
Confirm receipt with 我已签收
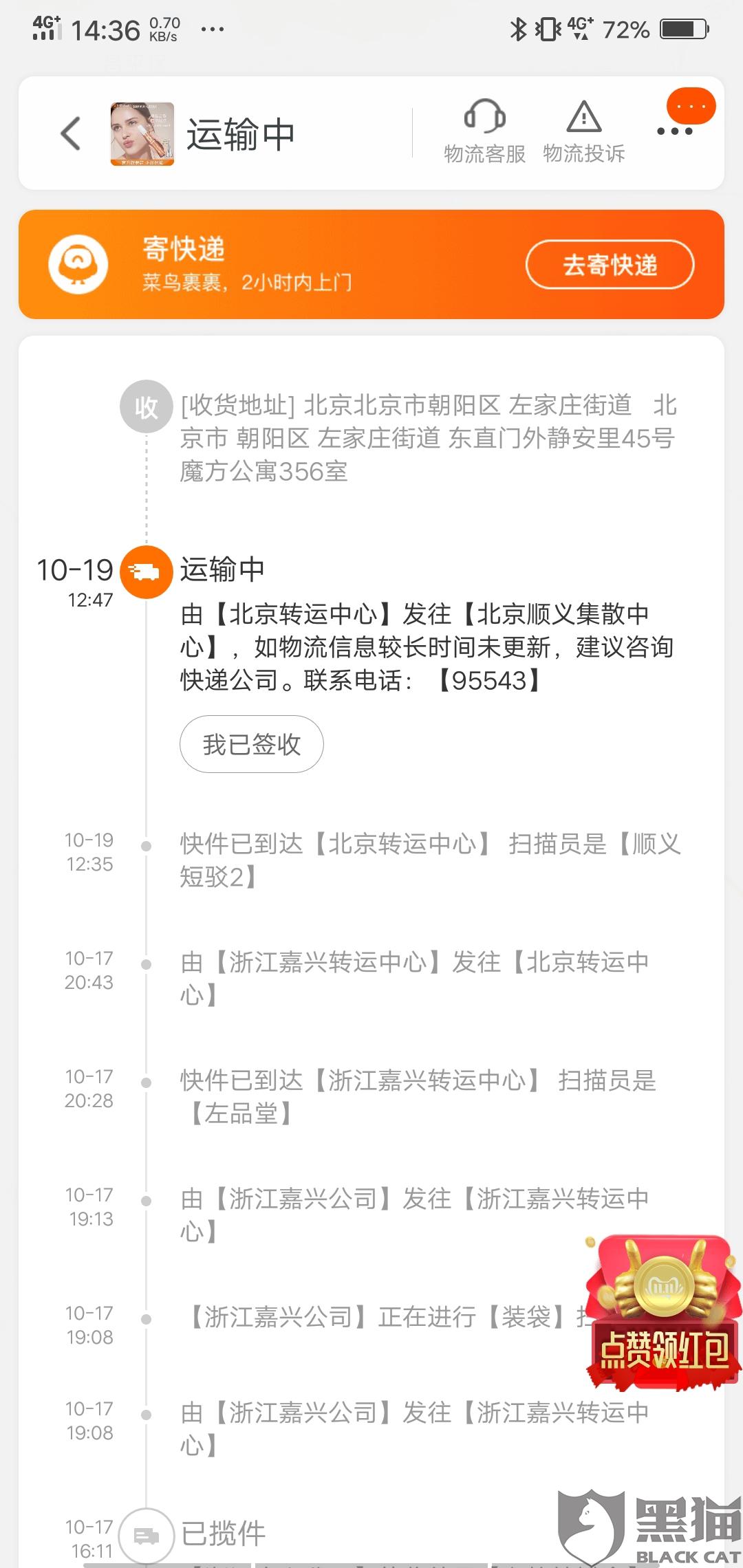(252, 744)
